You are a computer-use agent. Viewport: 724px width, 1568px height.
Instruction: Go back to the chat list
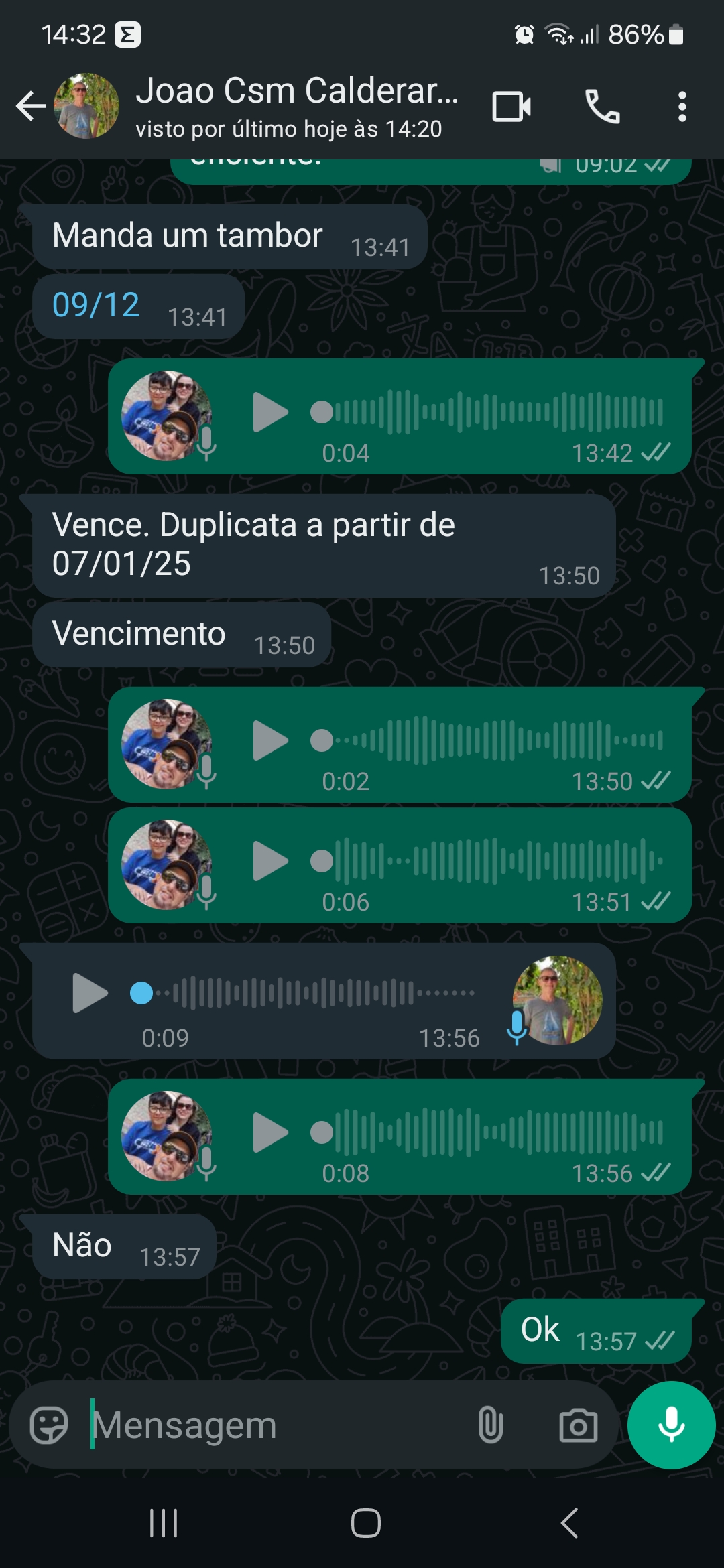[x=31, y=106]
